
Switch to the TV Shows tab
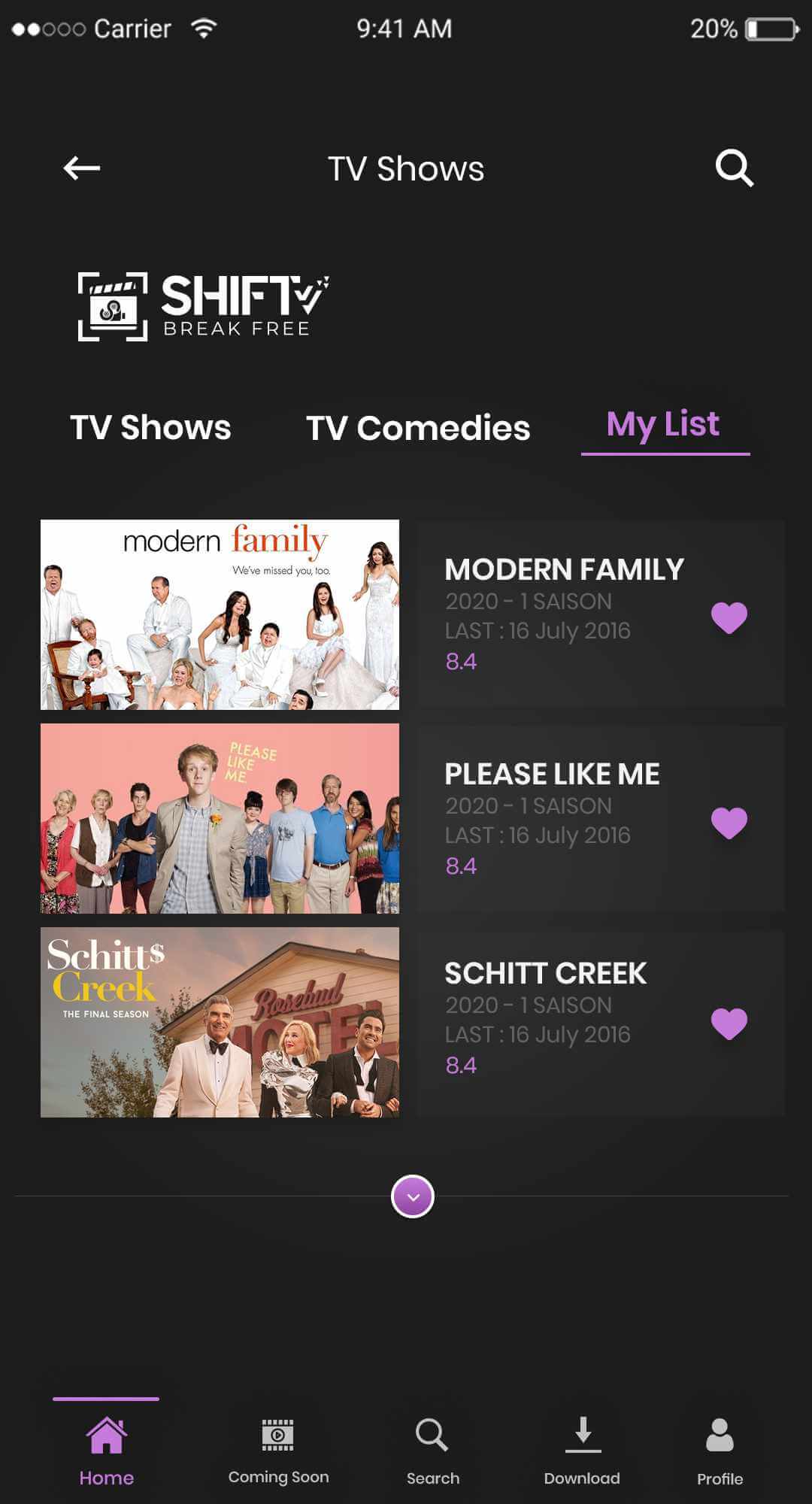150,427
